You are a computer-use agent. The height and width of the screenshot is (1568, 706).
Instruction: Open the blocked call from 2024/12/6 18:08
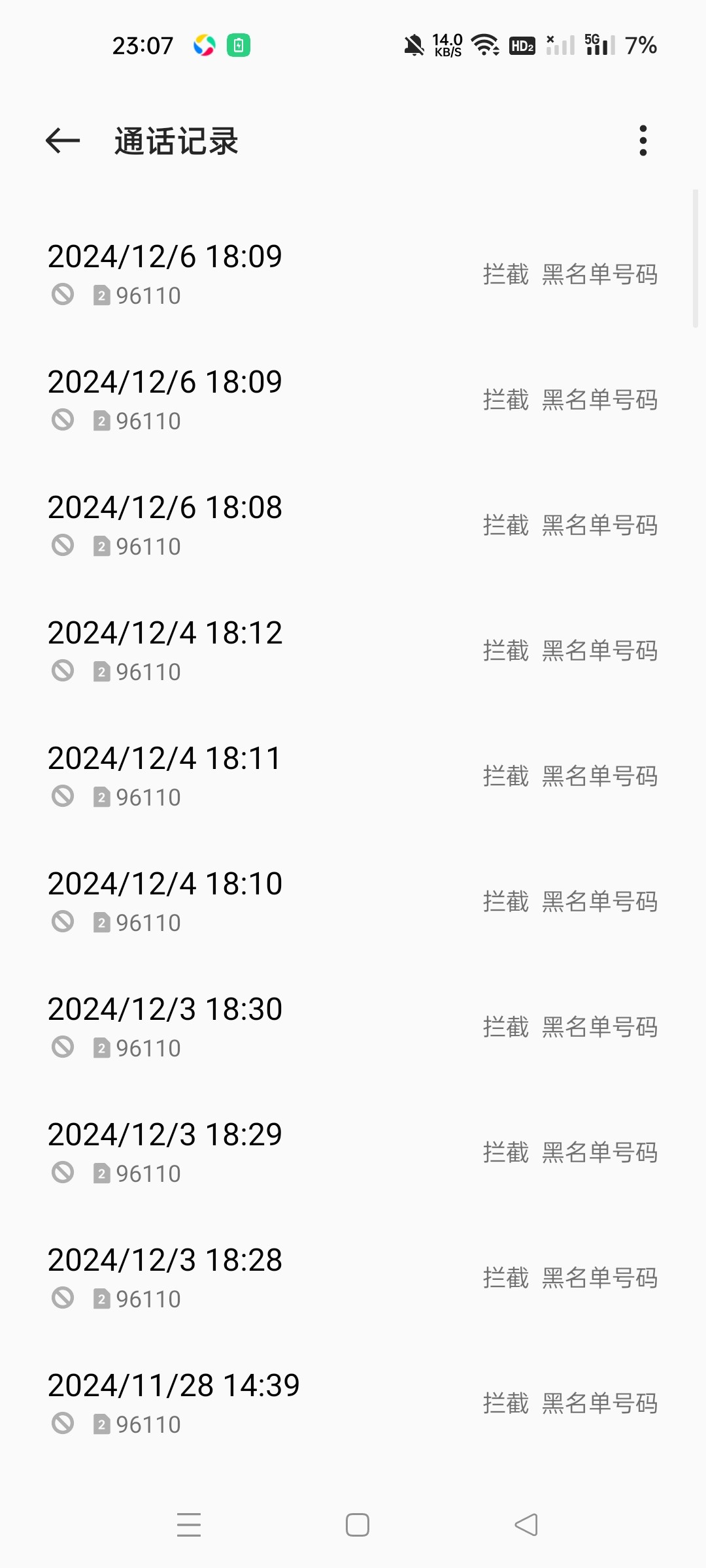(x=353, y=525)
